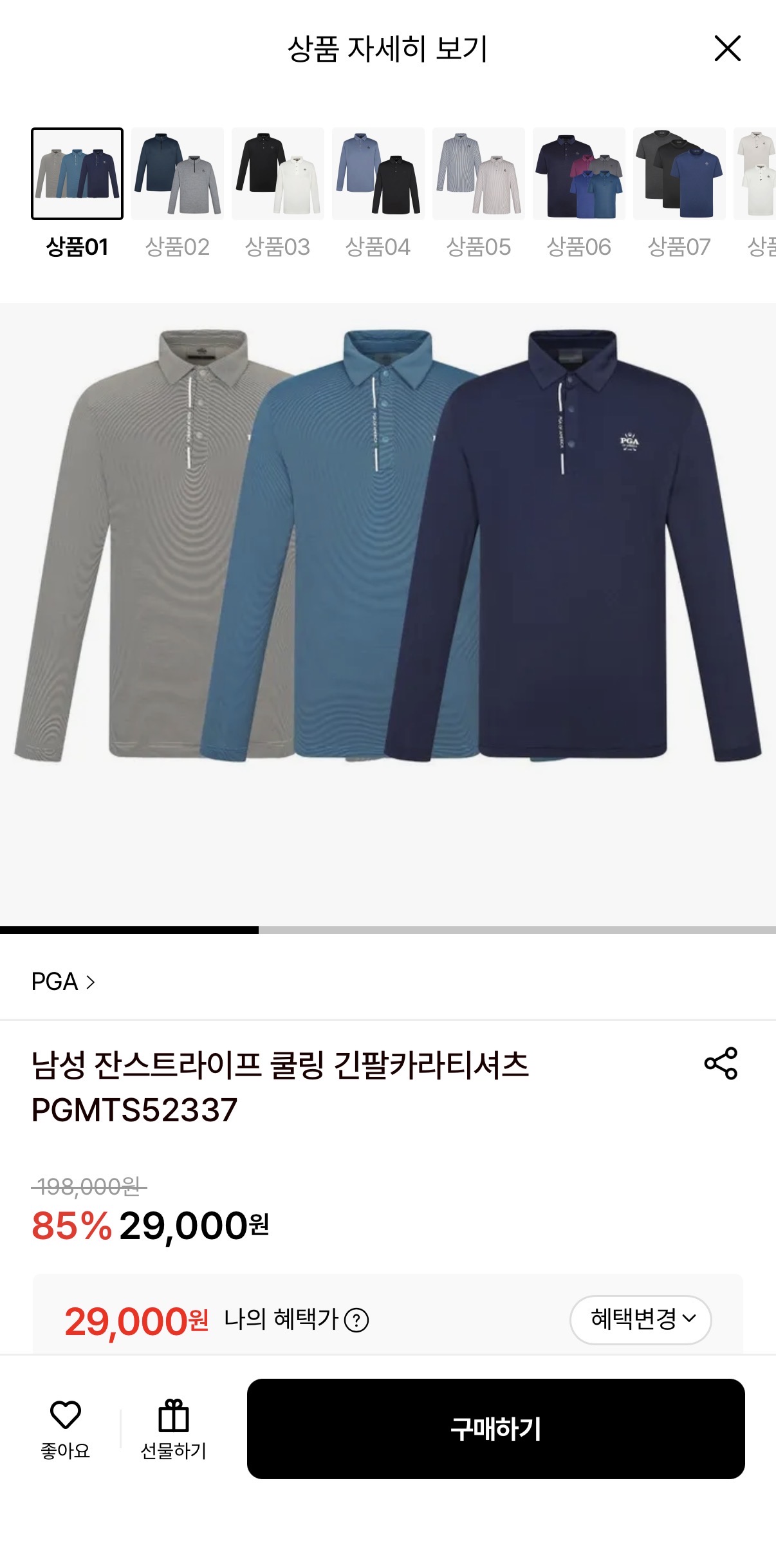The image size is (776, 1568).
Task: Select the 상품01 thumbnail
Action: tap(77, 174)
